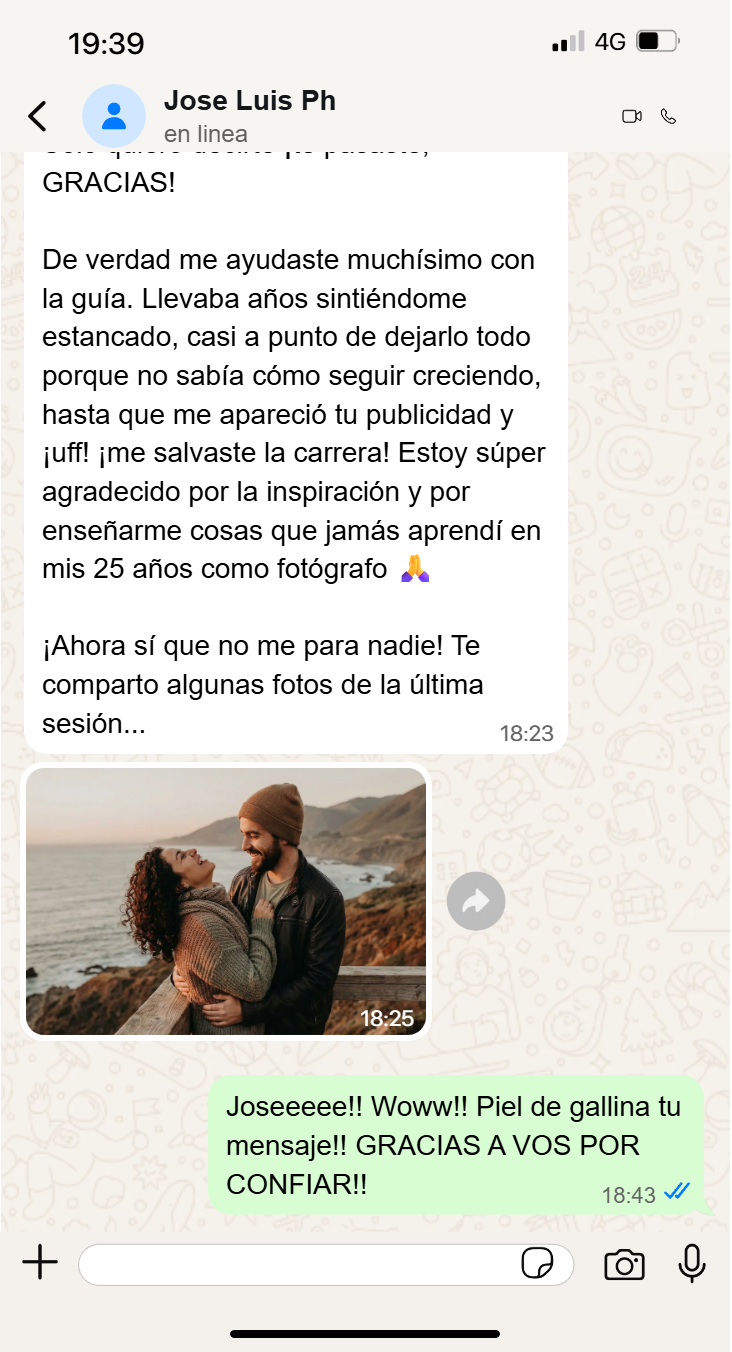732x1352 pixels.
Task: Forward the couple photo
Action: point(476,902)
